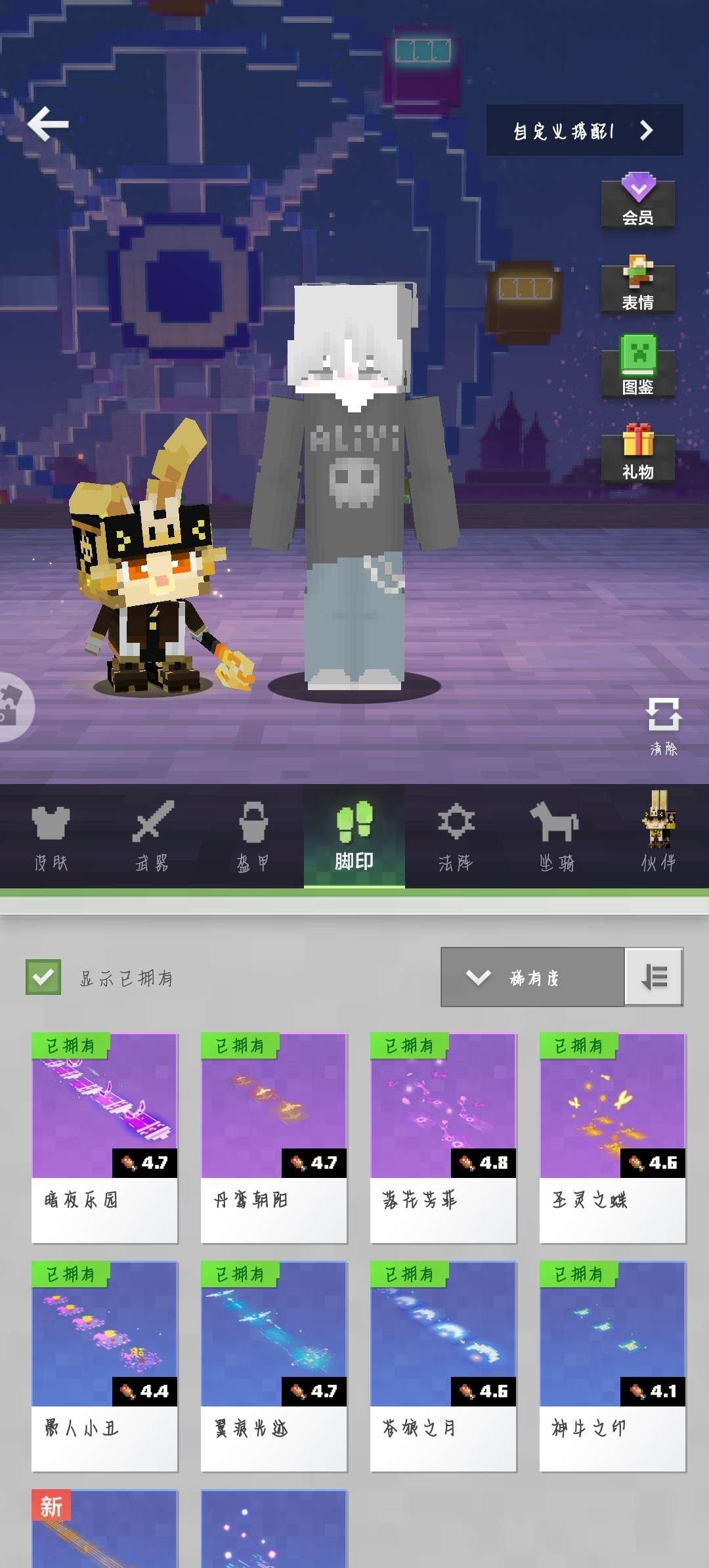Expand the 稀有度 sort dropdown

pyautogui.click(x=532, y=977)
